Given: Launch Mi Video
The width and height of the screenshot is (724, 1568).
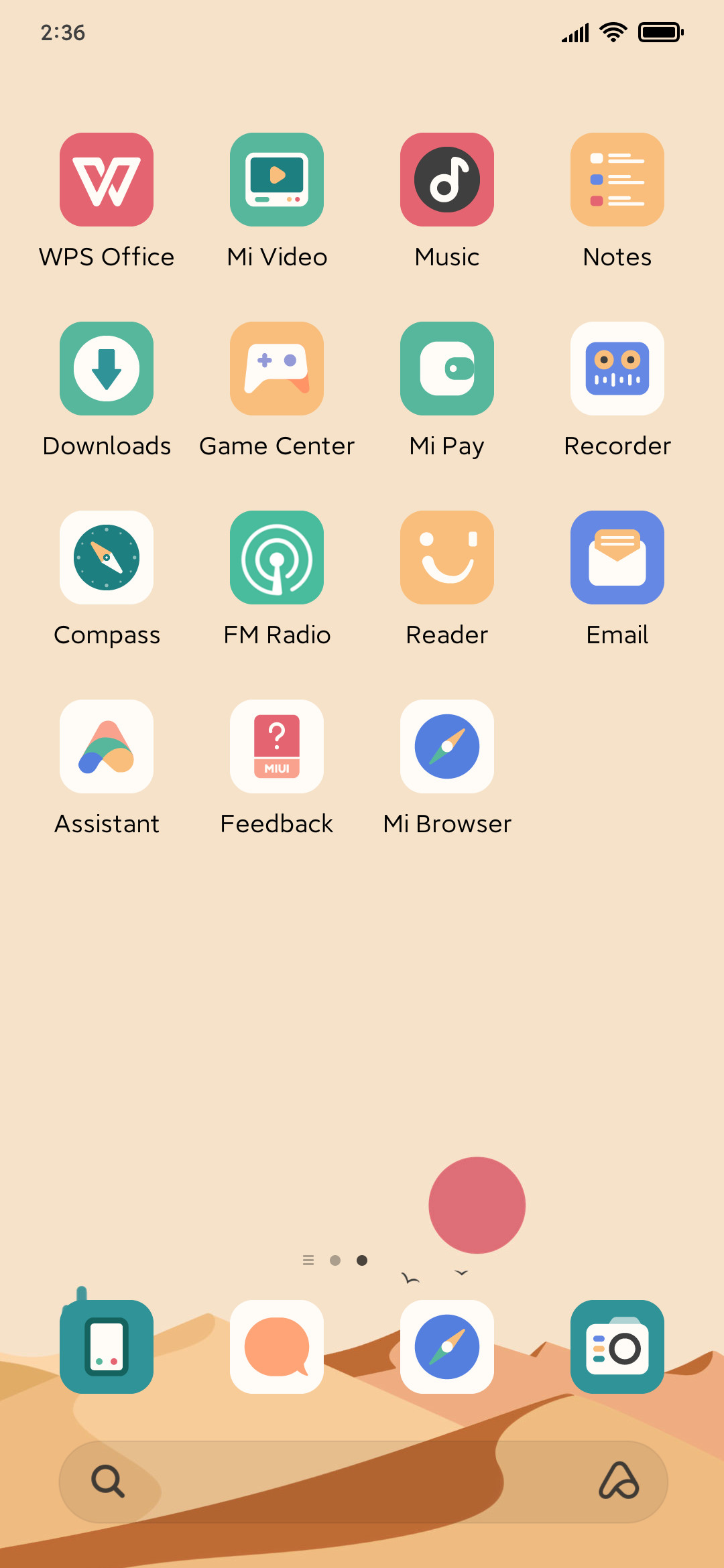Looking at the screenshot, I should coord(277,180).
